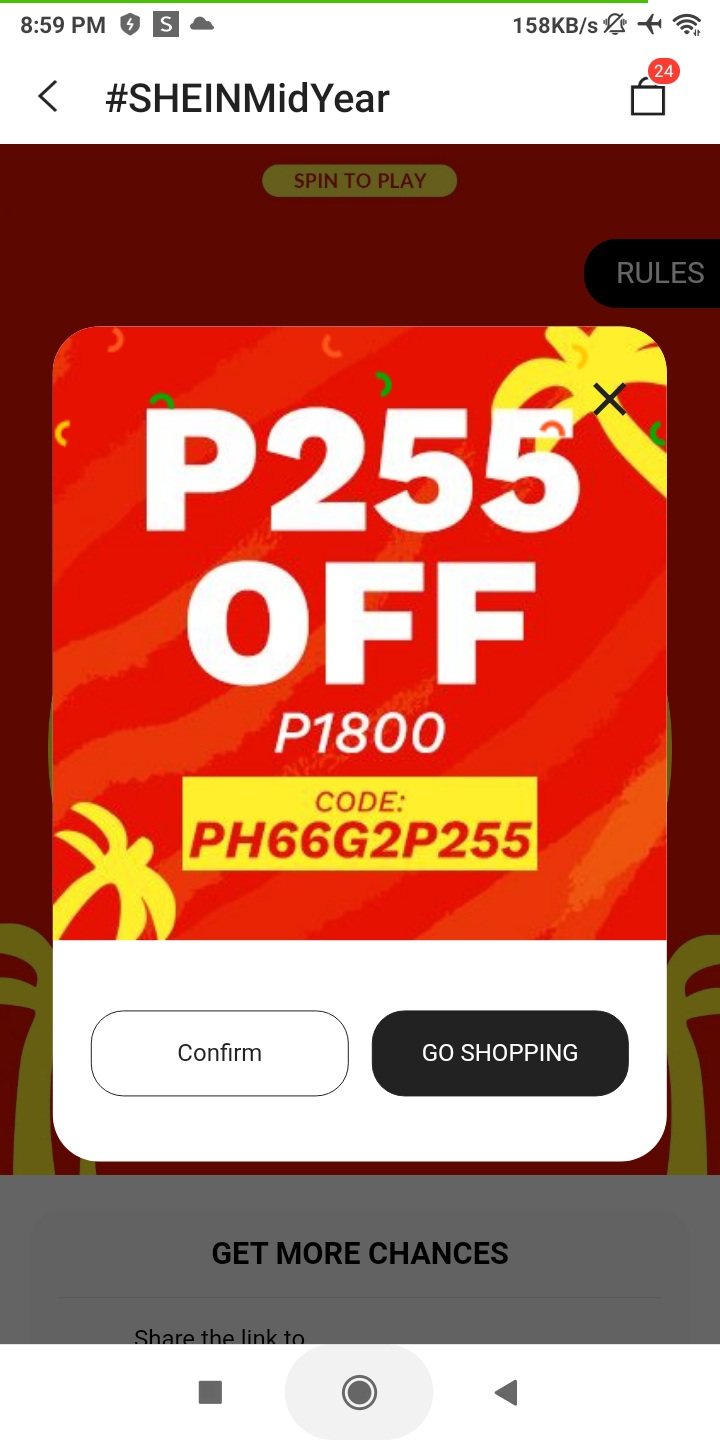Go back from the #SHEINMidYear page
The height and width of the screenshot is (1440, 720).
(47, 97)
